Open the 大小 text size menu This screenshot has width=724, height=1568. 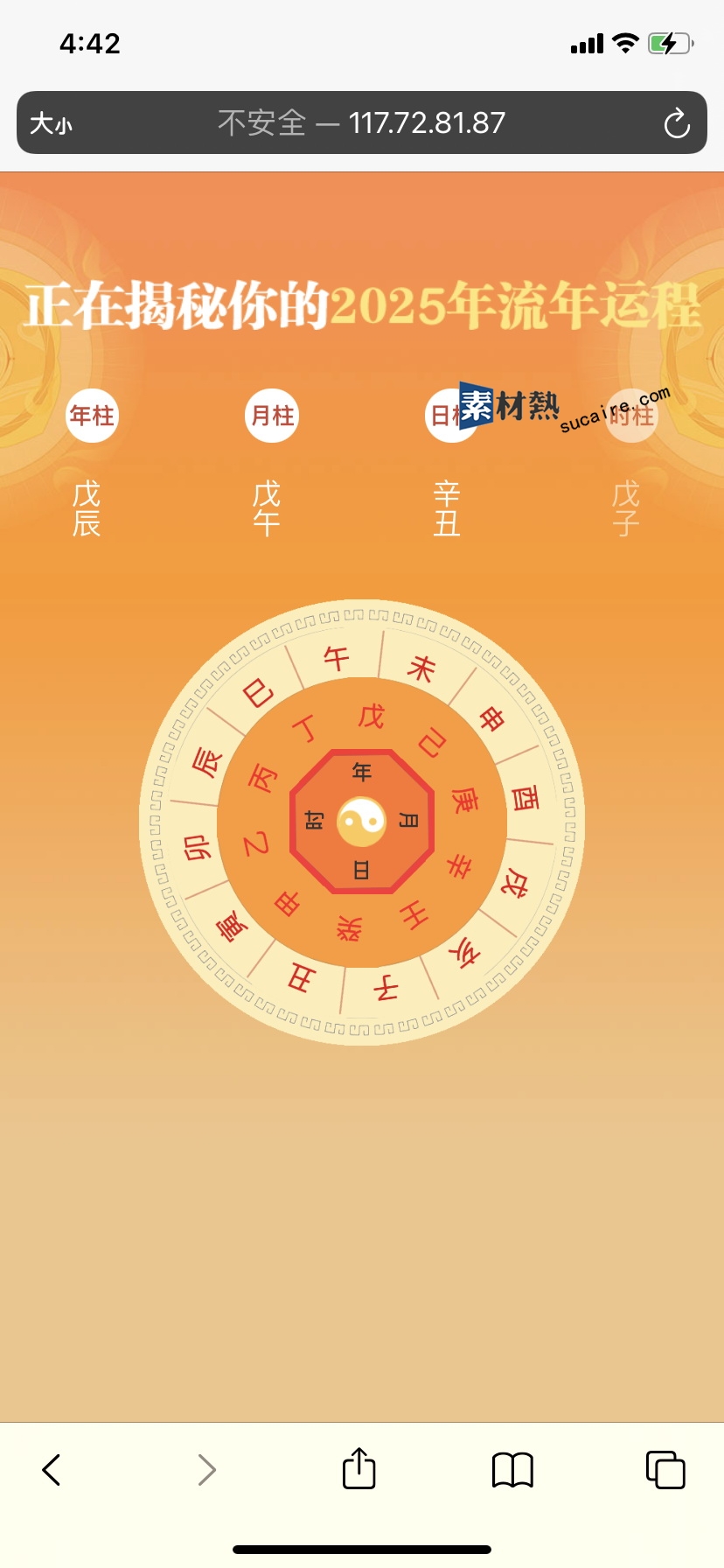pos(51,123)
